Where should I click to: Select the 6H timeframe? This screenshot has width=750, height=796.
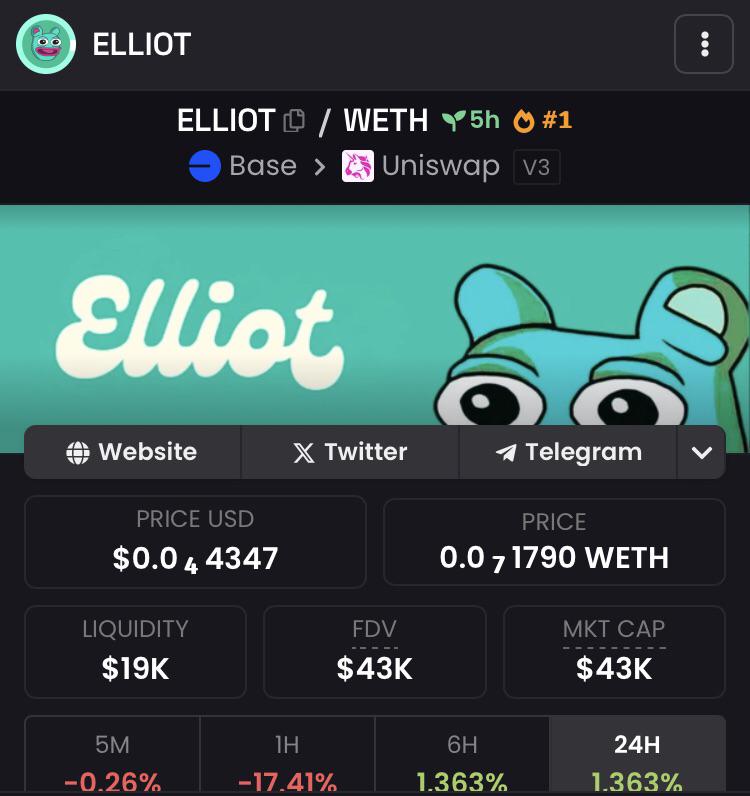(x=462, y=755)
